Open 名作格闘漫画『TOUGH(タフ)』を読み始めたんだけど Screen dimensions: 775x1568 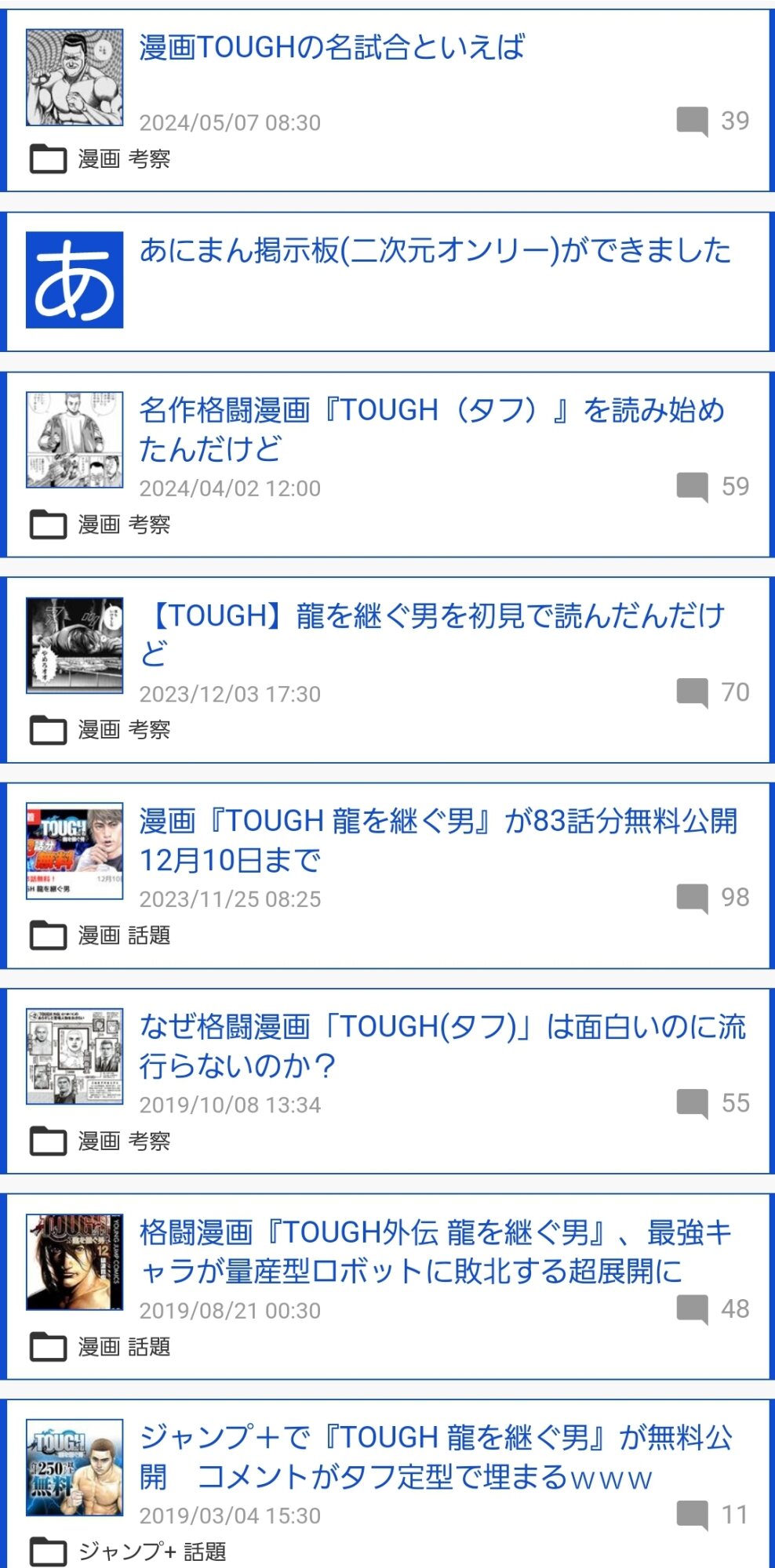(x=431, y=429)
